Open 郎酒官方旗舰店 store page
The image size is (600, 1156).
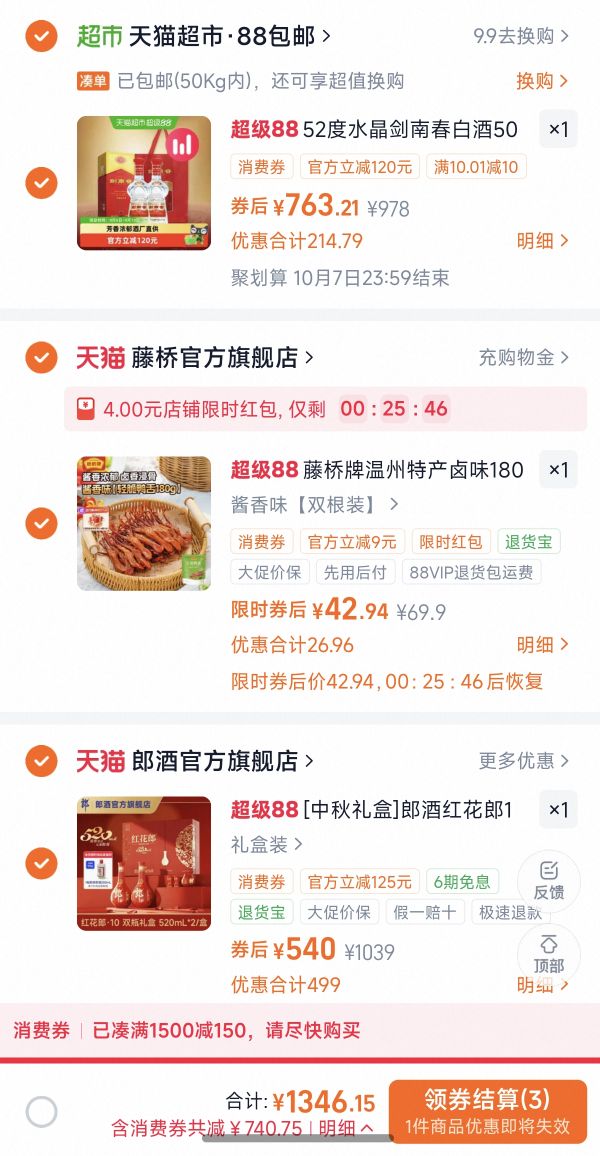click(x=223, y=761)
